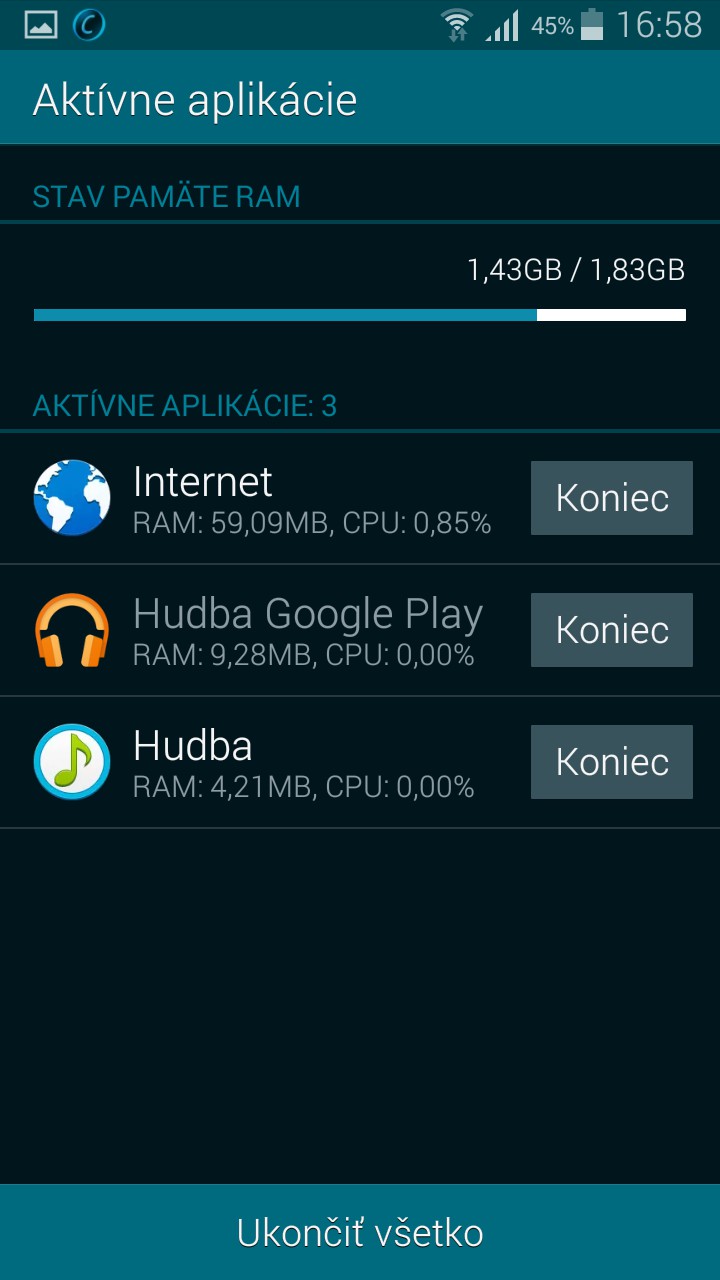Open the Internet app row
Screen dimensions: 720x1280
click(280, 498)
